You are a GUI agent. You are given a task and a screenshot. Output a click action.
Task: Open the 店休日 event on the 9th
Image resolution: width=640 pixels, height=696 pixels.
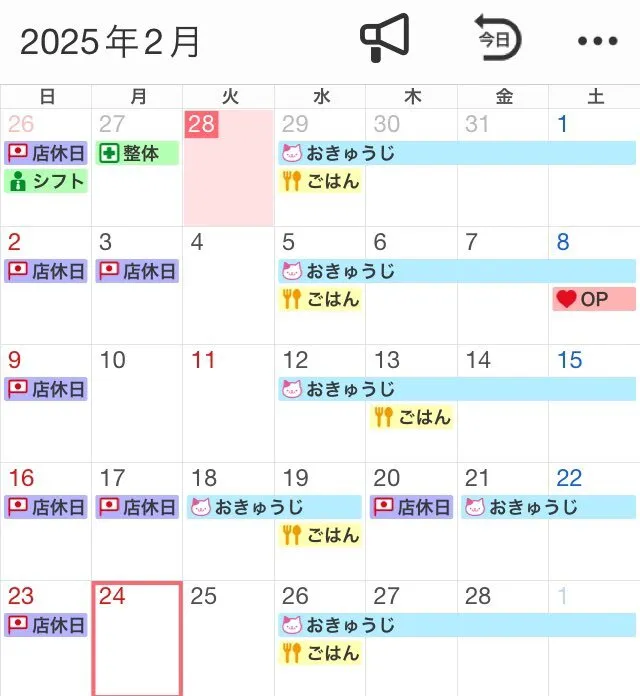[x=46, y=389]
